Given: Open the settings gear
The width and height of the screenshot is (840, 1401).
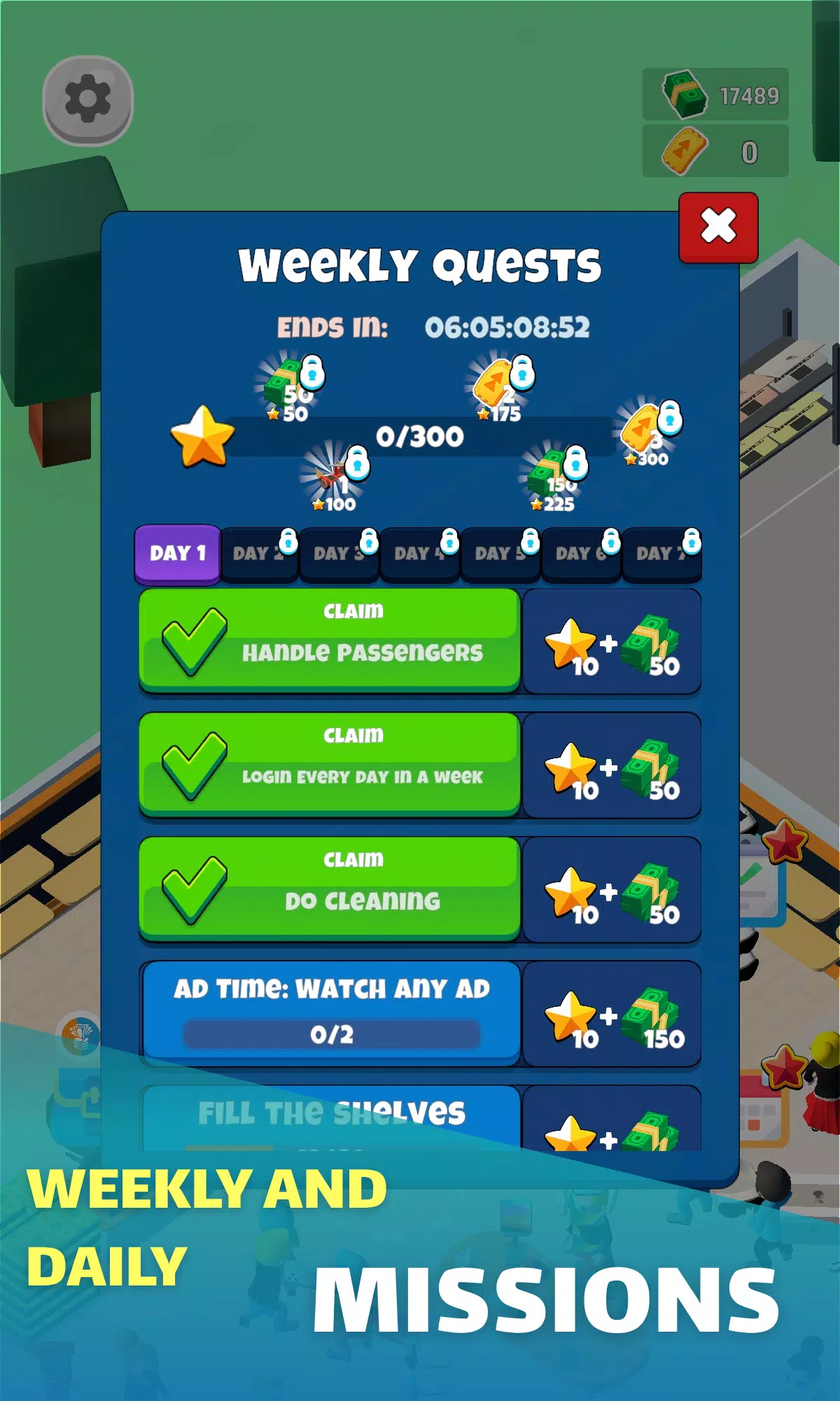Looking at the screenshot, I should 87,99.
